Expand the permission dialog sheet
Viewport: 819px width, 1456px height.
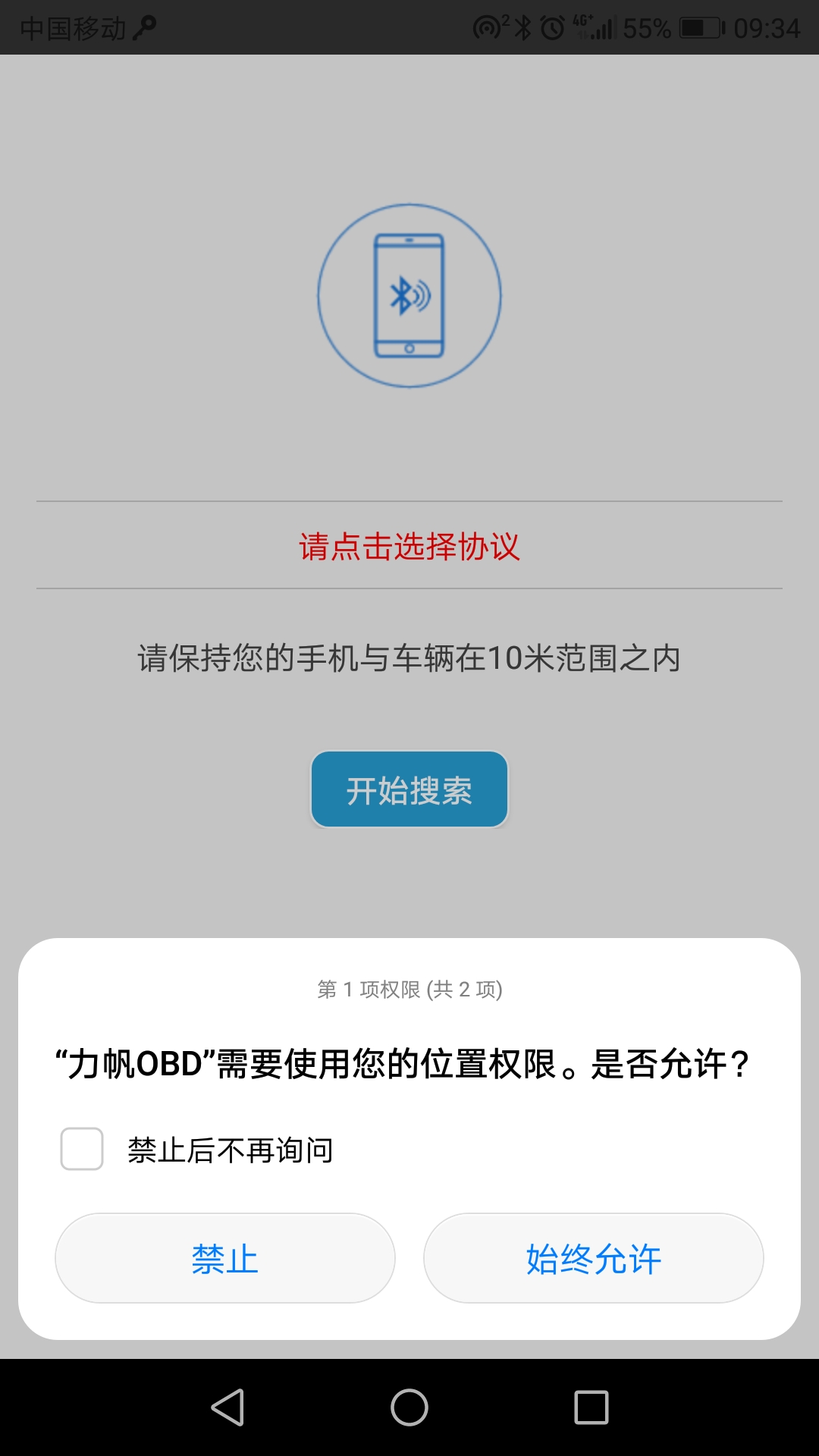[x=409, y=988]
